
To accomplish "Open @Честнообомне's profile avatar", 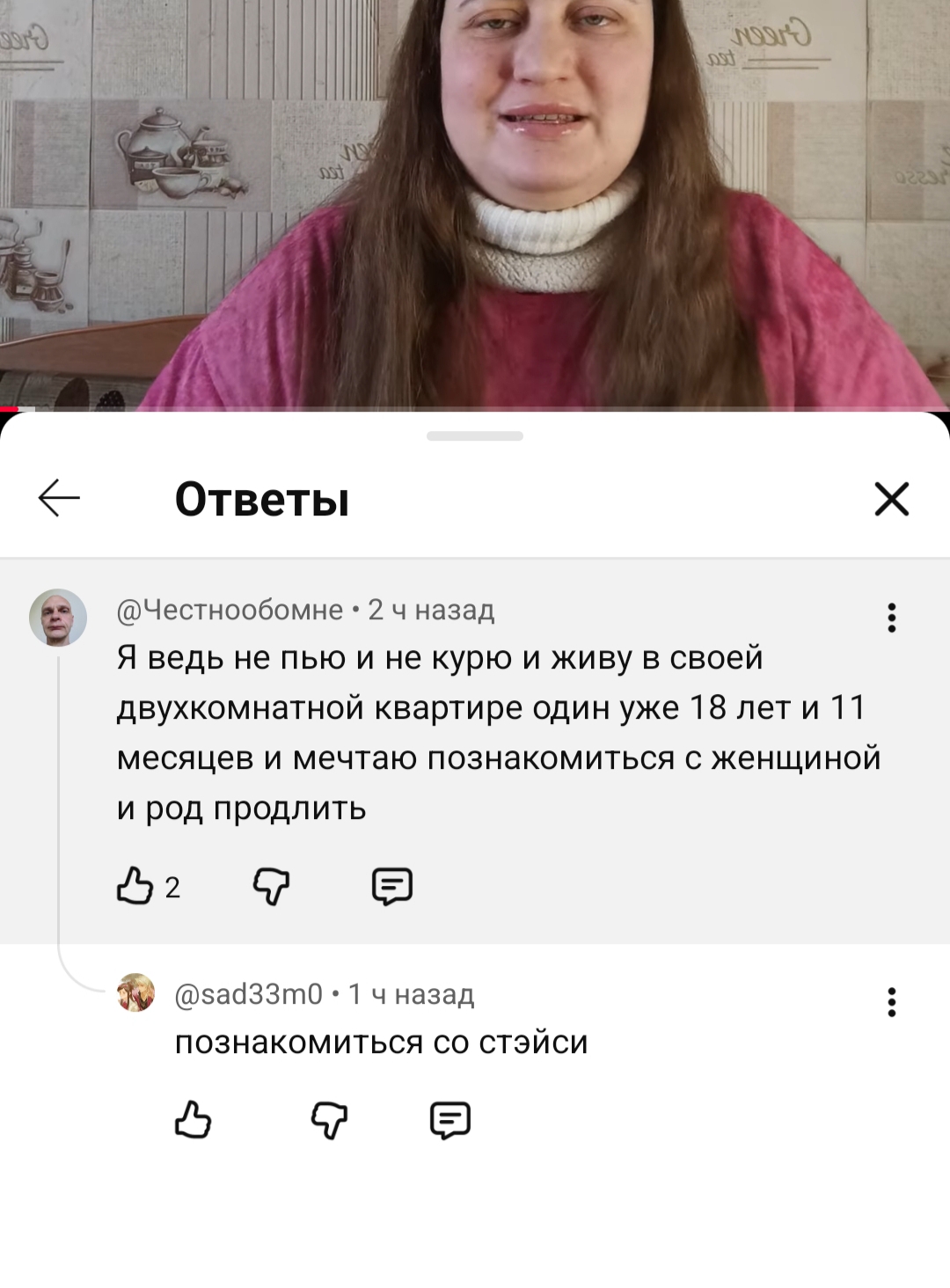I will tap(58, 618).
